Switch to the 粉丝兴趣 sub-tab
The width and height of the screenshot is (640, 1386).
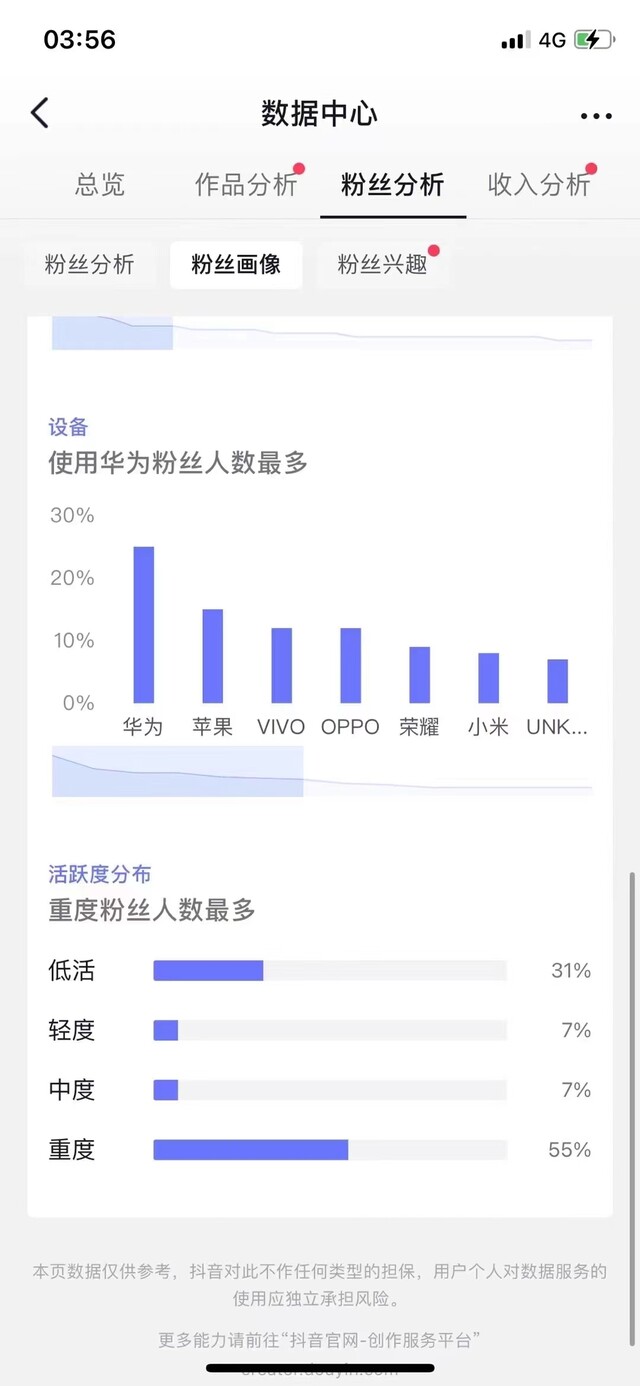383,265
